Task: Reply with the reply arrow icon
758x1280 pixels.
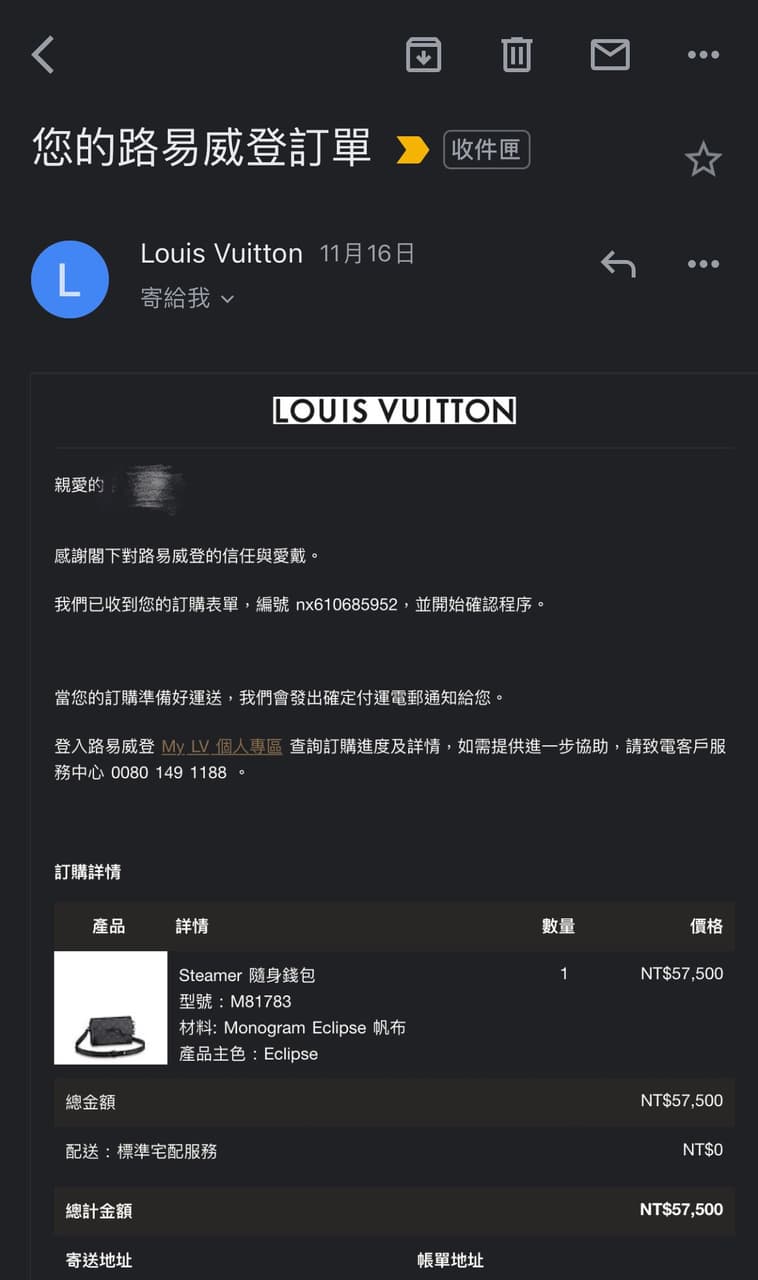Action: (618, 263)
